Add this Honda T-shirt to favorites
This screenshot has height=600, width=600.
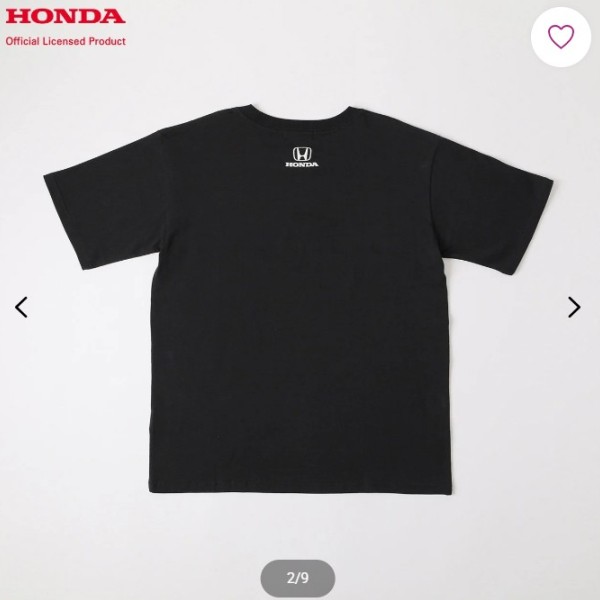tap(562, 37)
